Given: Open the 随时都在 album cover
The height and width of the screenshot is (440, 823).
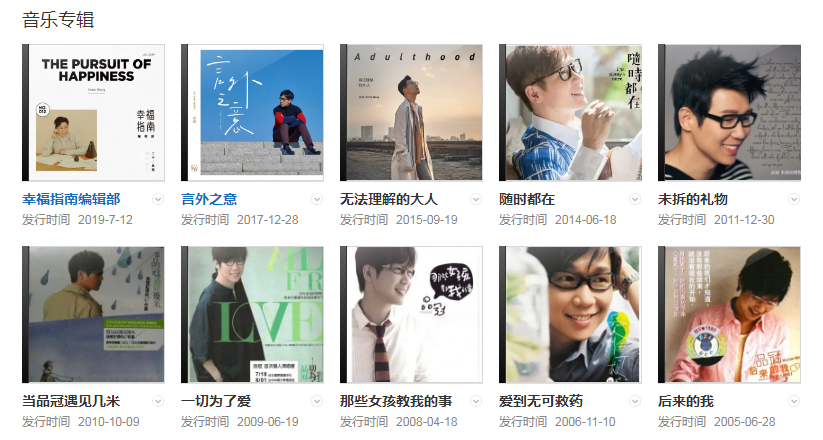Looking at the screenshot, I should point(570,113).
